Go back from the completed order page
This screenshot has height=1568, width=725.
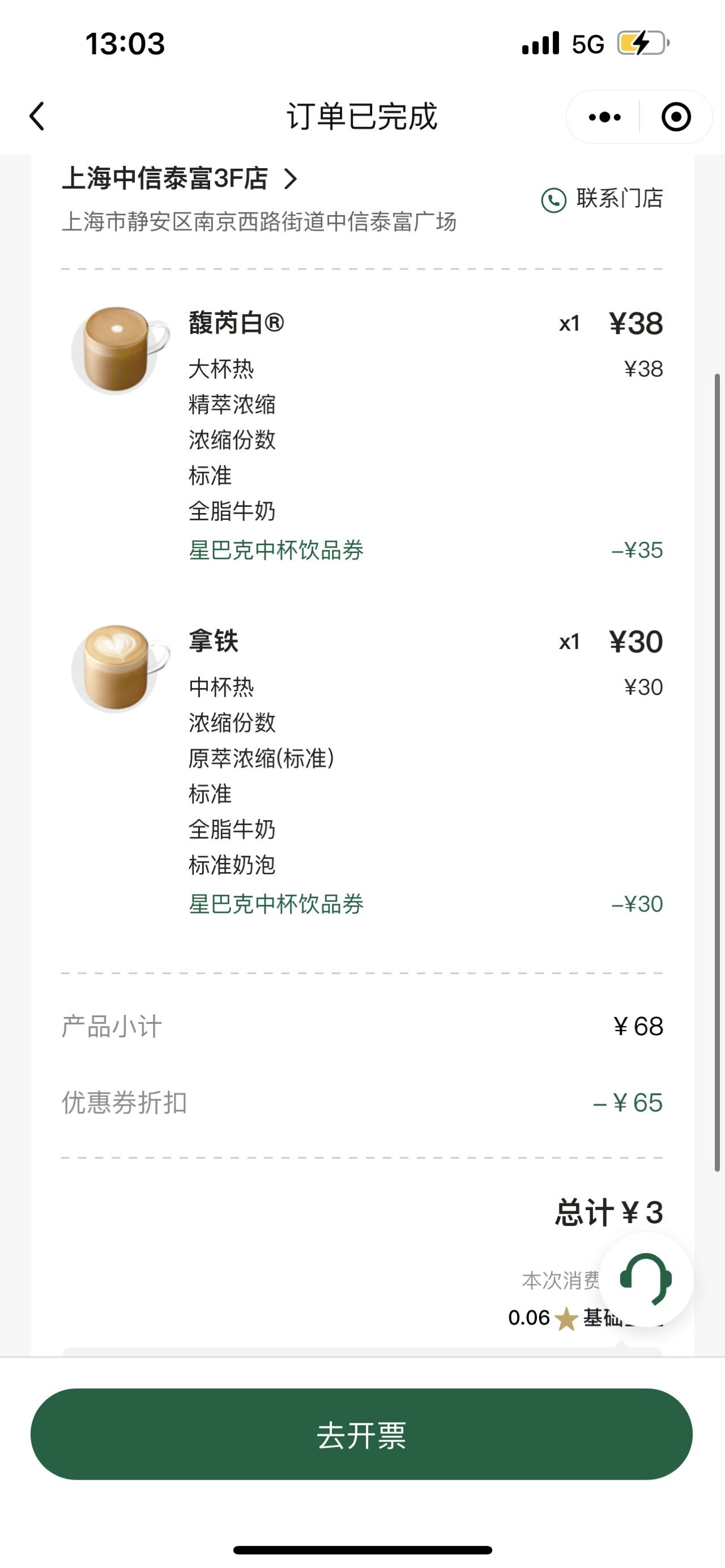pyautogui.click(x=37, y=116)
